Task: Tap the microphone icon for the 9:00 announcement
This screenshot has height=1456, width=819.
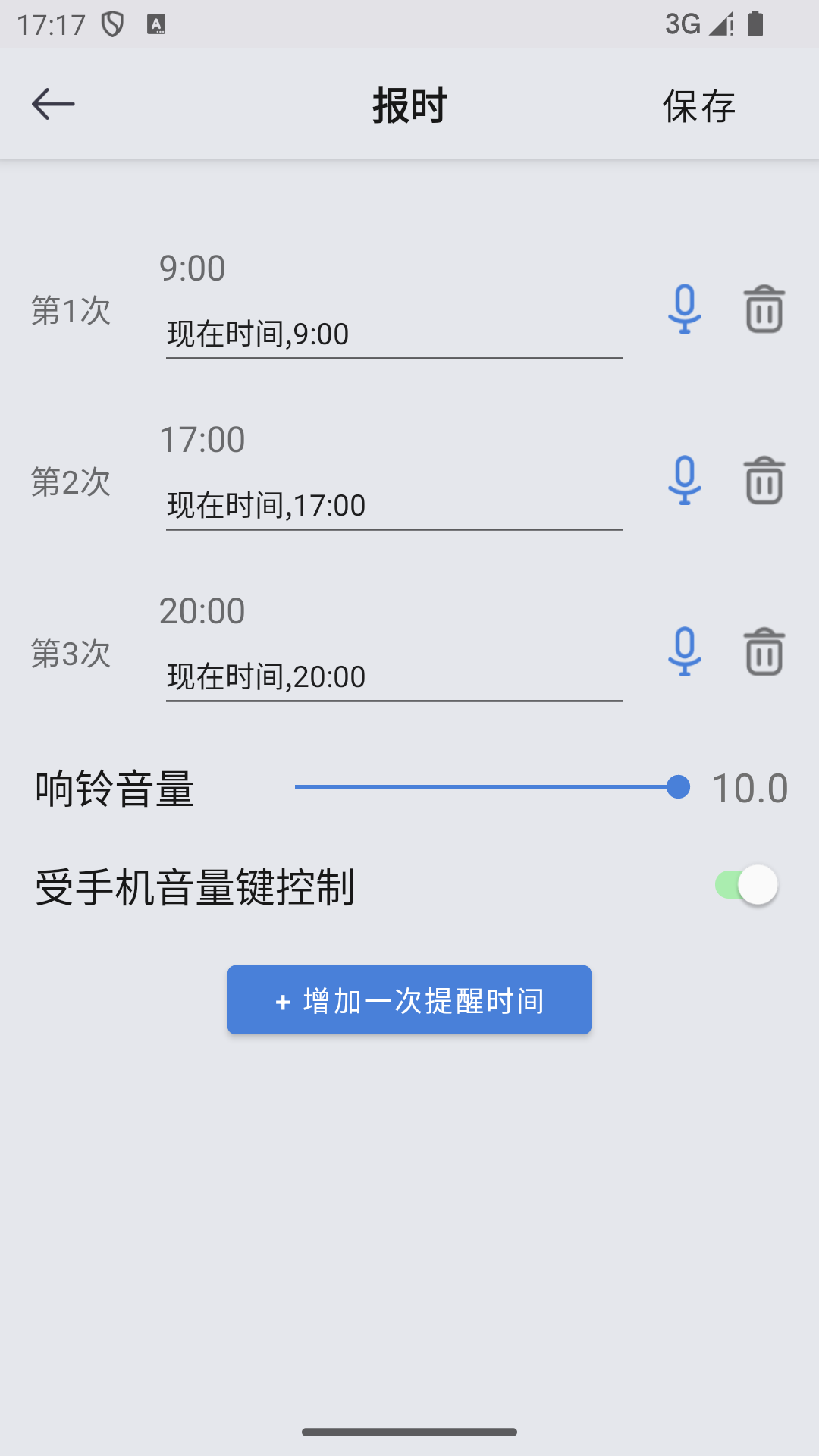Action: click(x=683, y=309)
